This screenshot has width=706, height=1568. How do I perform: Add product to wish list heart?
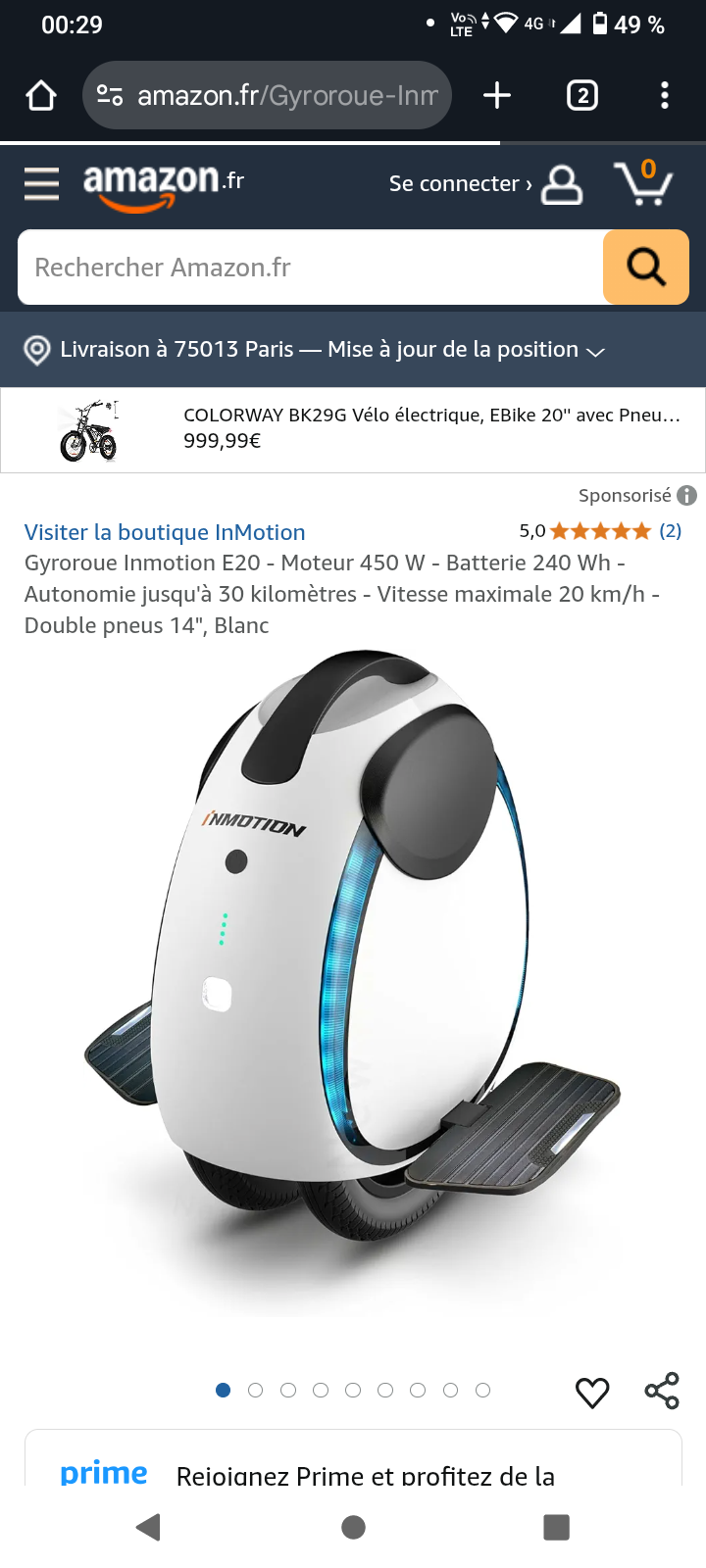click(x=592, y=1392)
